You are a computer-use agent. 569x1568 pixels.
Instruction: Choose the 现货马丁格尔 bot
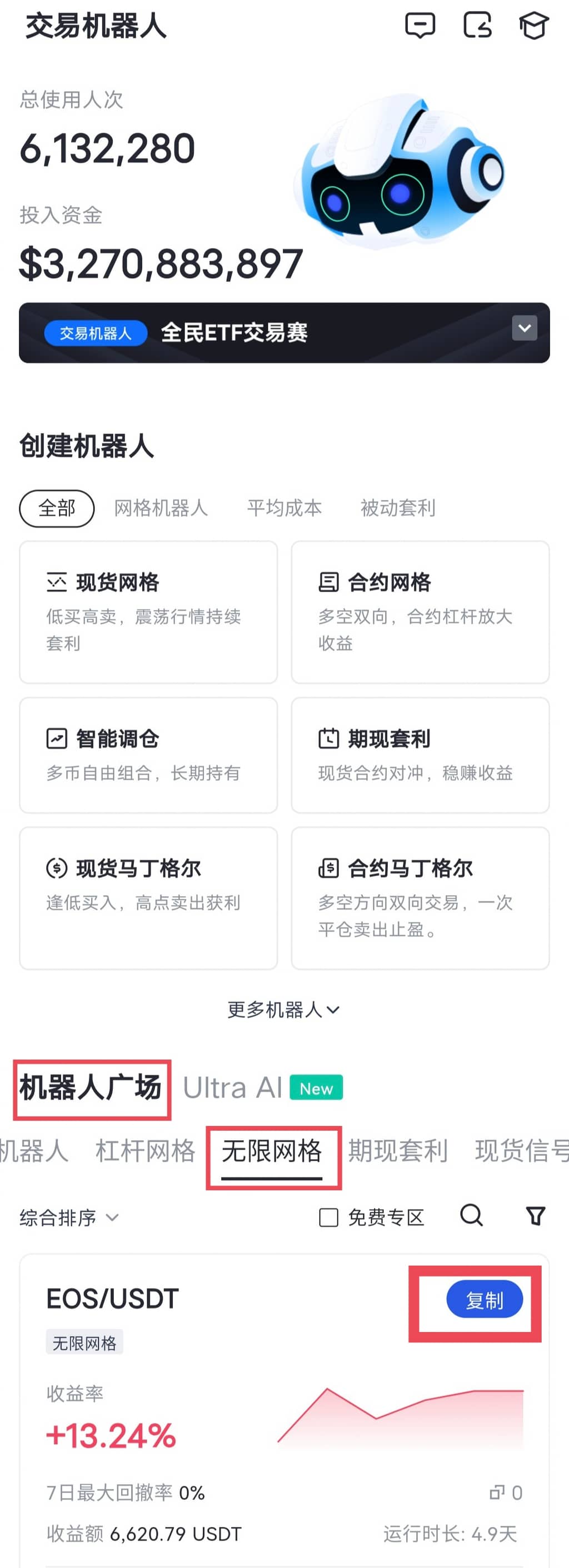148,897
